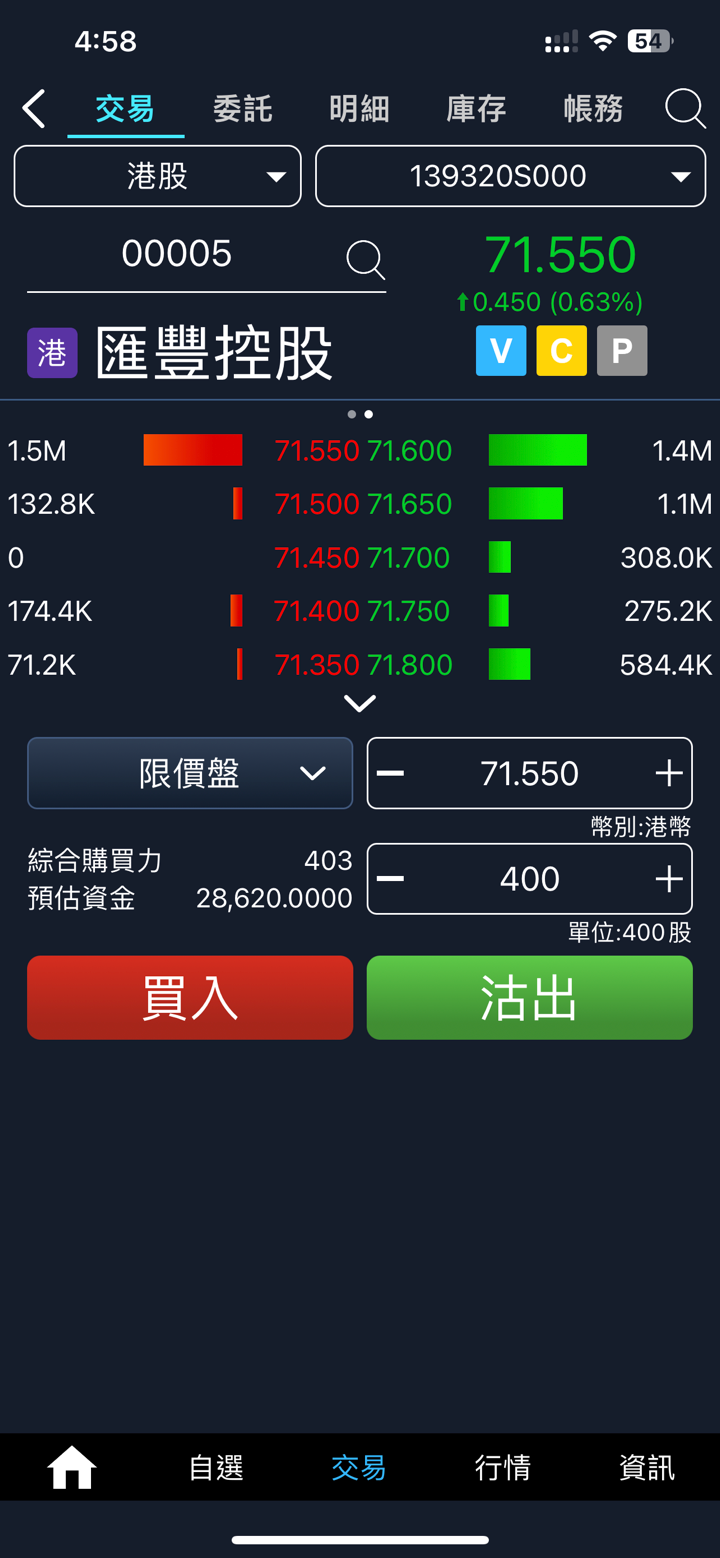Increase the quantity 400 with plus
Screen dimensions: 720x1558
[668, 879]
